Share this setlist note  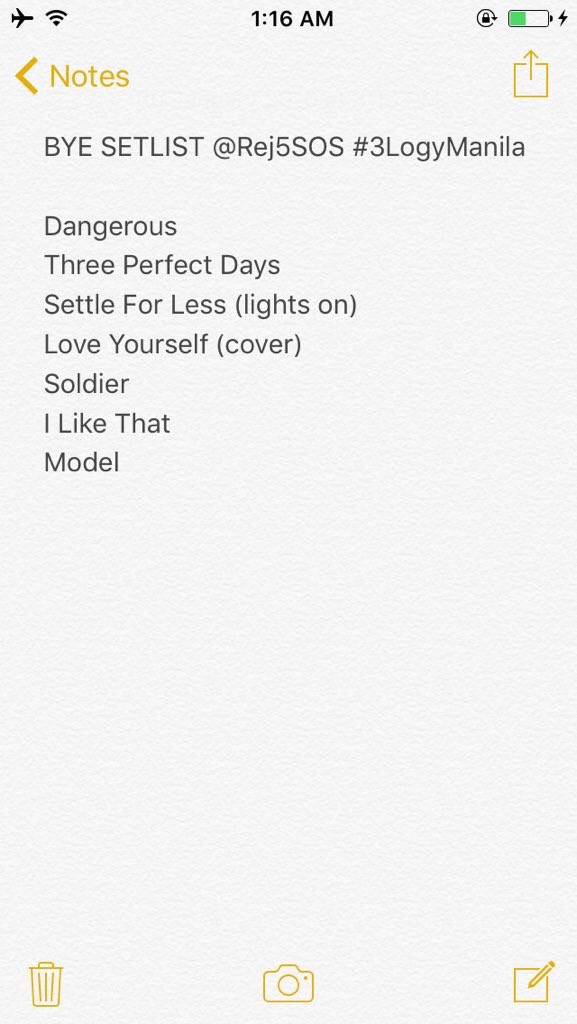click(x=531, y=74)
